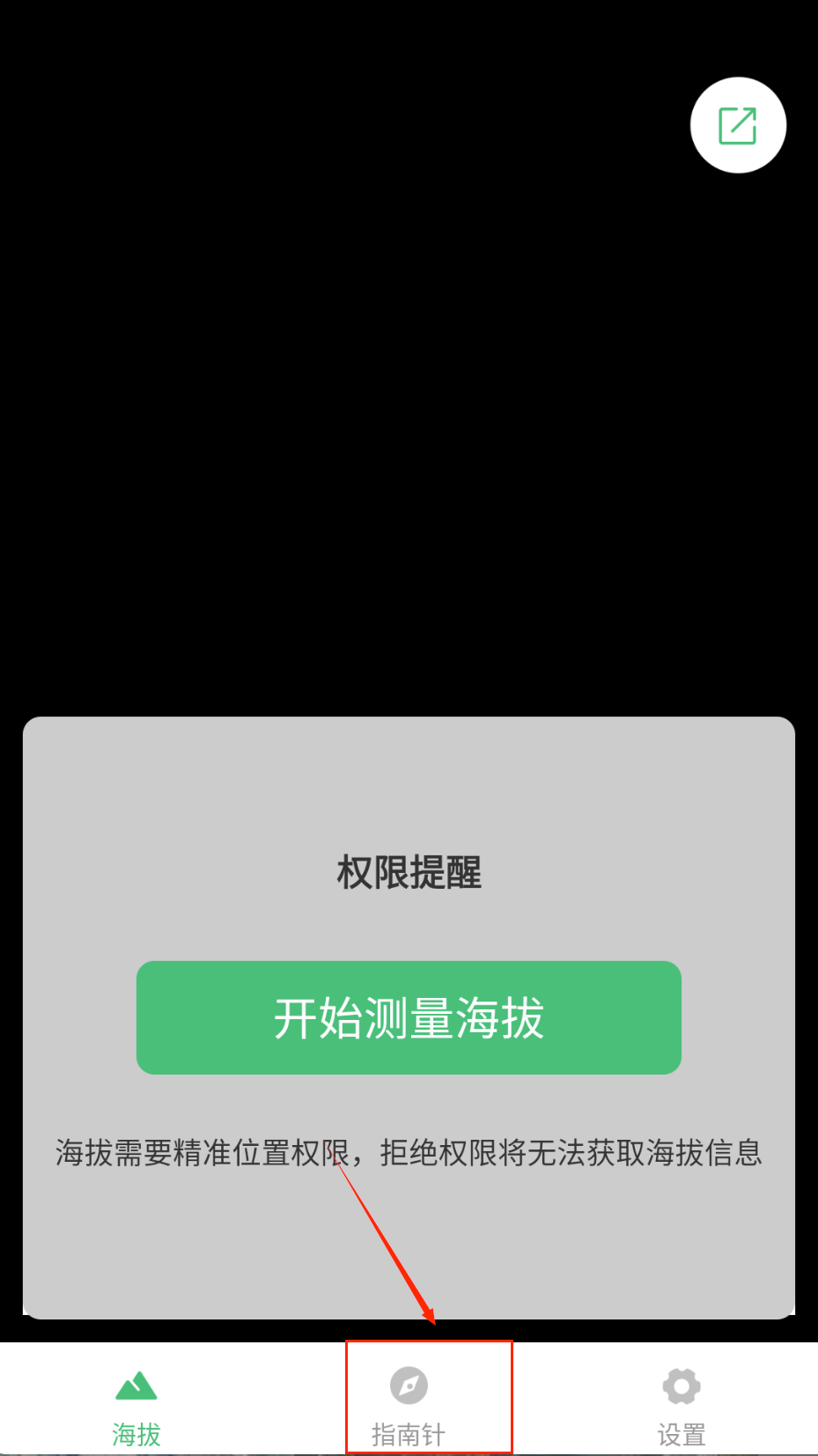This screenshot has height=1456, width=818.
Task: Open the 设置 settings tab
Action: [x=681, y=1401]
